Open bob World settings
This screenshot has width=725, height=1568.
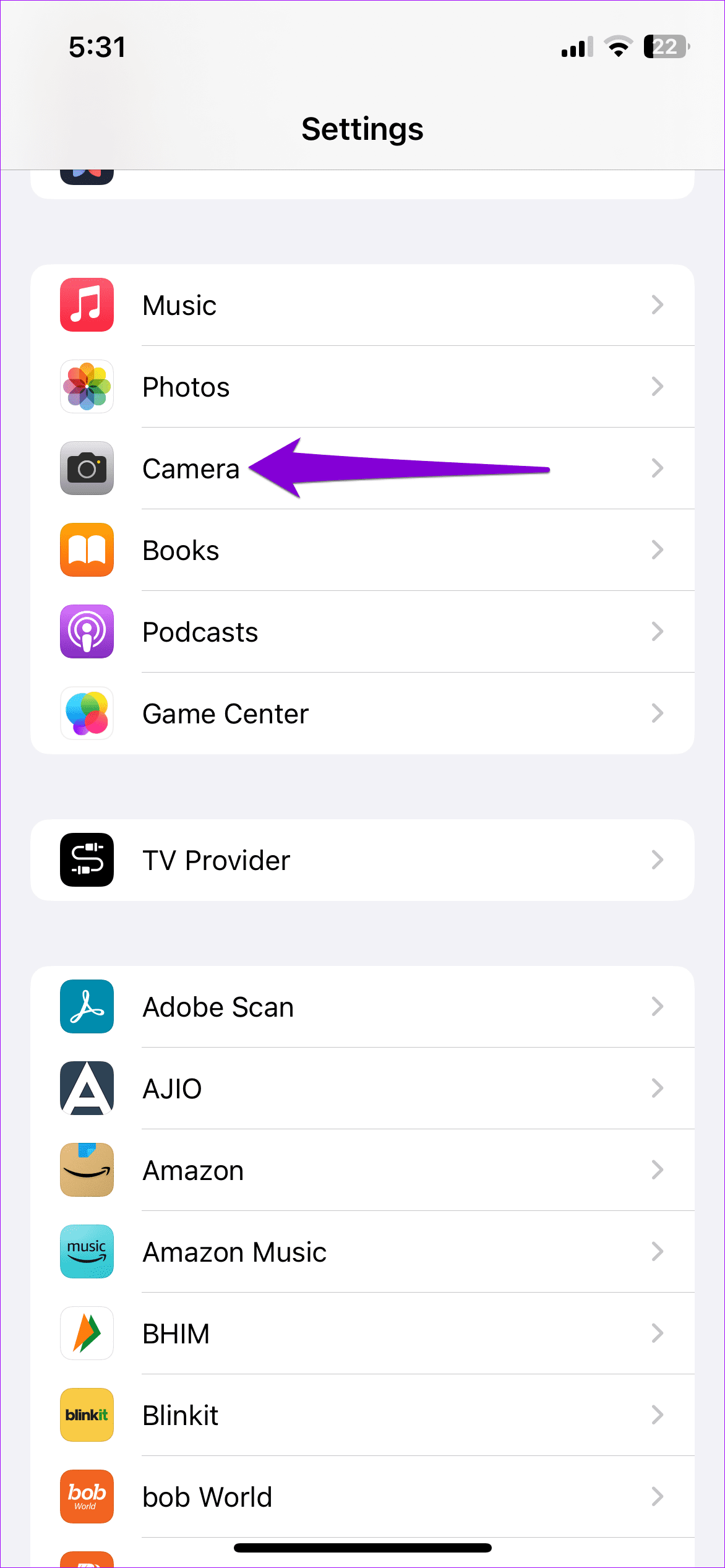(371, 1497)
